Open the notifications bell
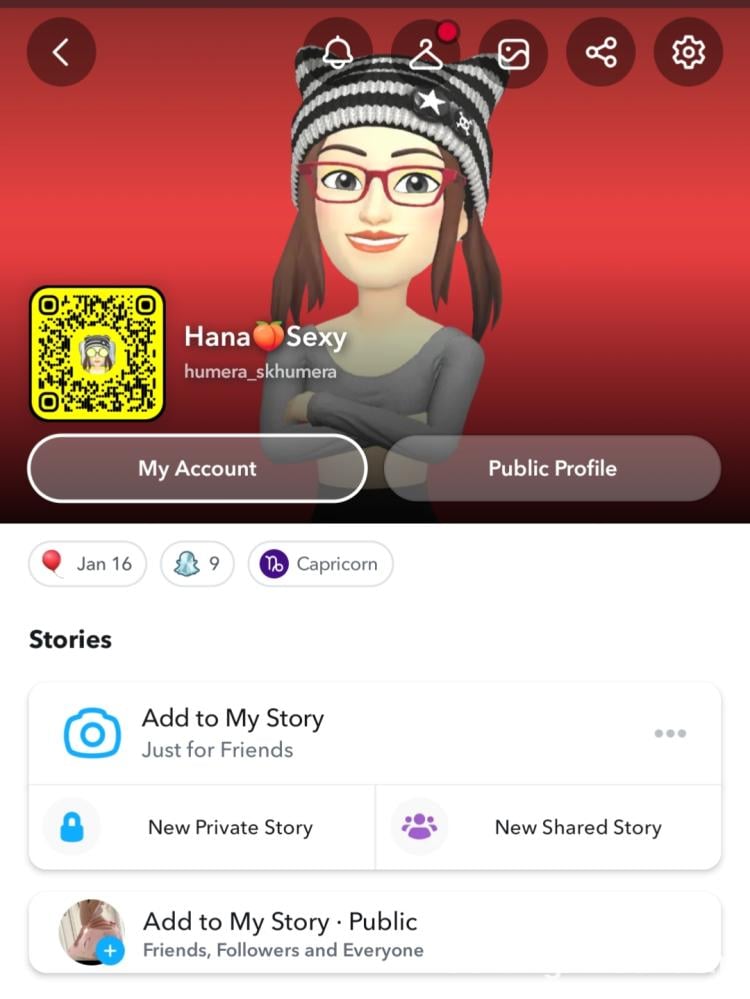The height and width of the screenshot is (999, 750). pos(338,52)
